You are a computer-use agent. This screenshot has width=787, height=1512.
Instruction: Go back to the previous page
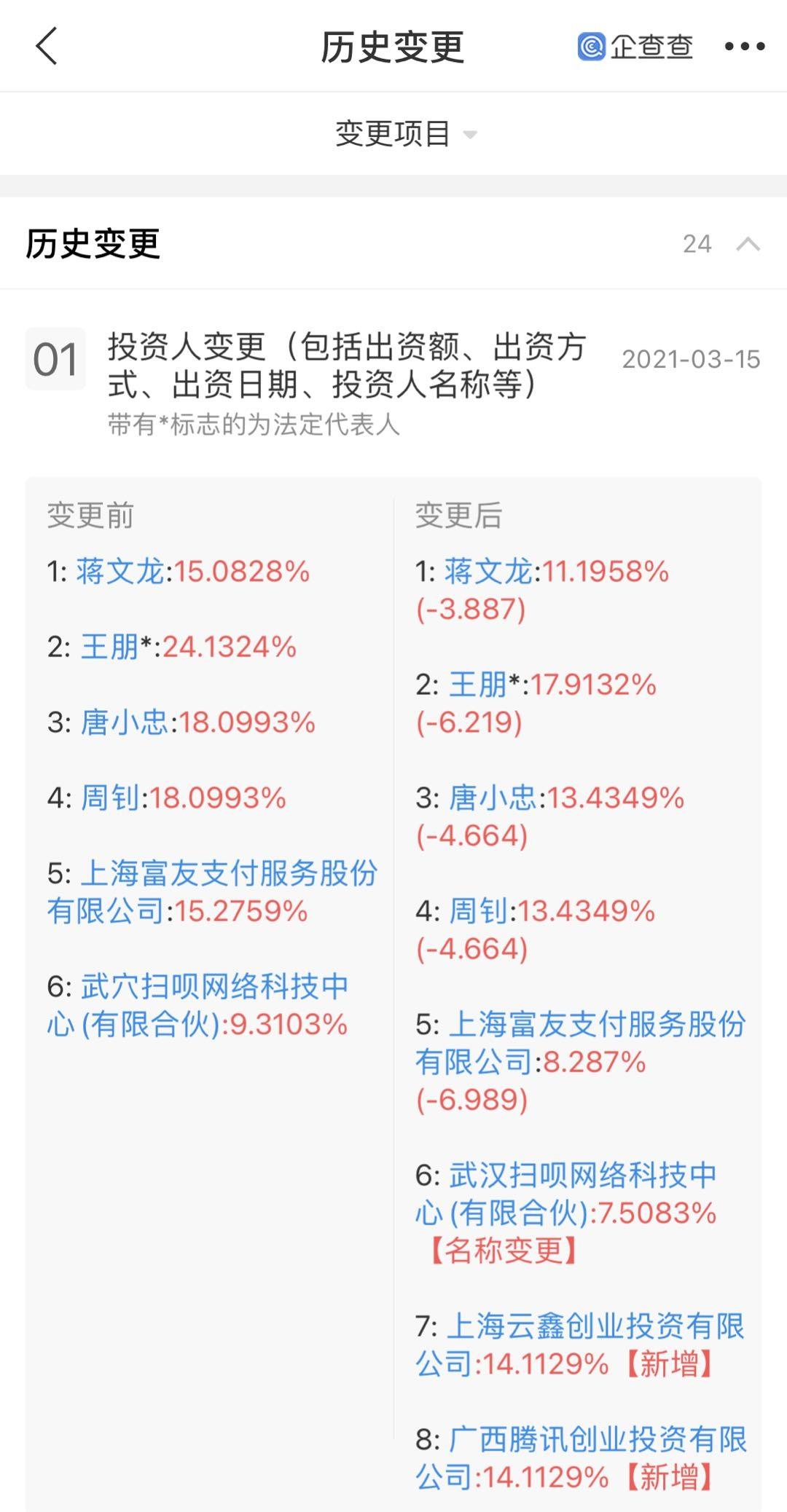tap(47, 47)
